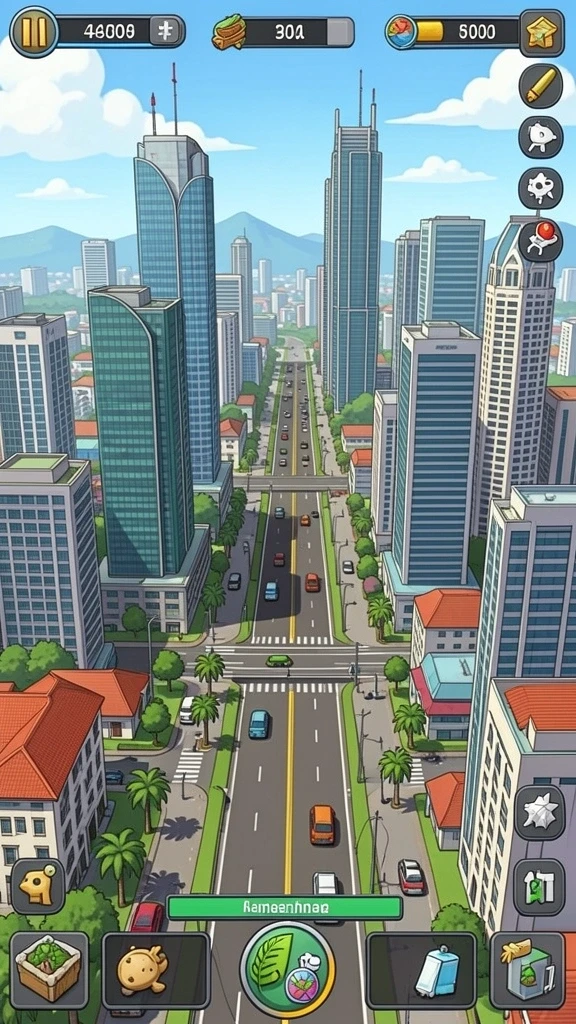Select the blue bottle item
Viewport: 576px width, 1024px height.
tap(421, 970)
